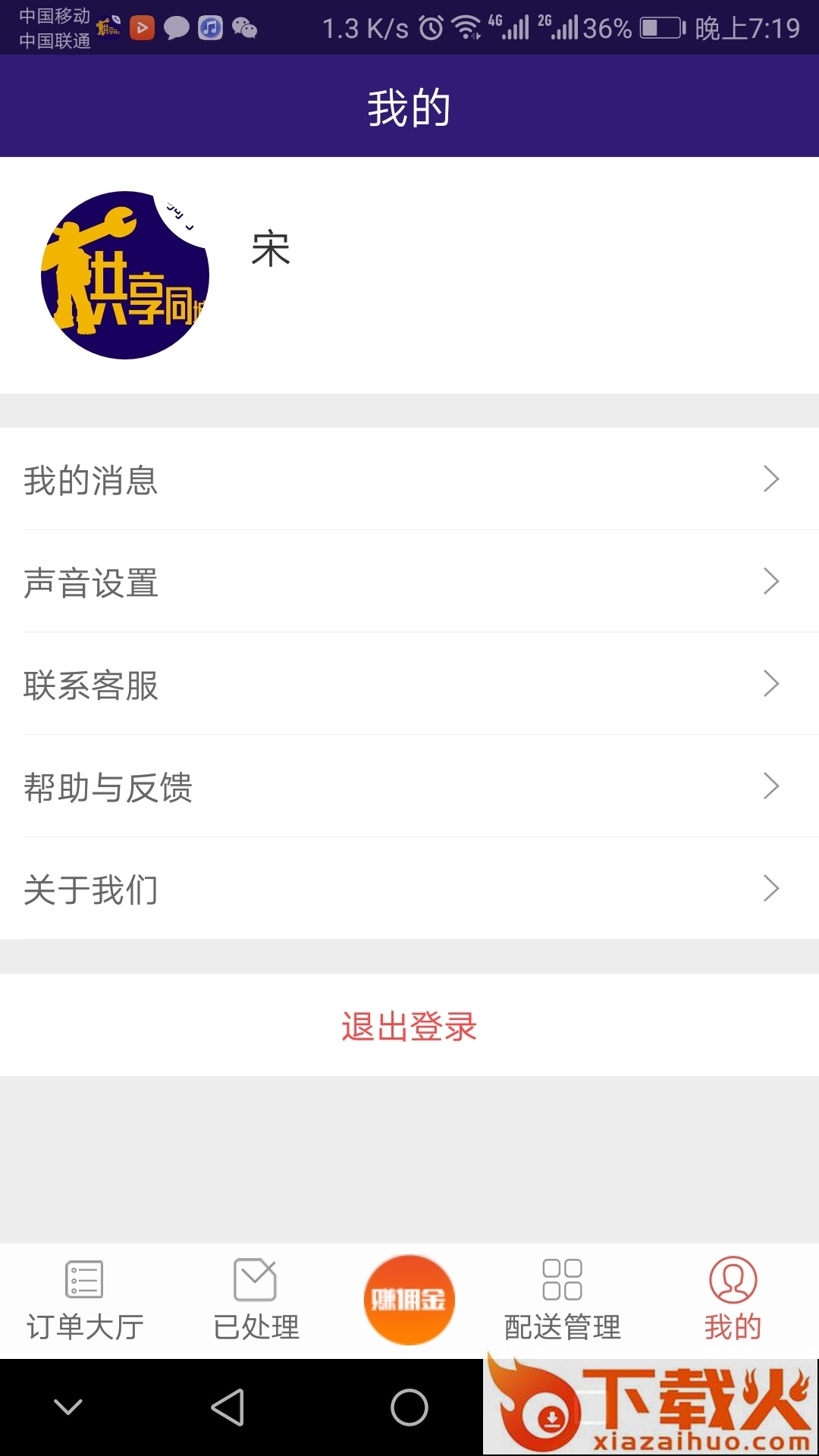
Task: Open 帮助与反馈 help and feedback
Action: click(x=409, y=786)
